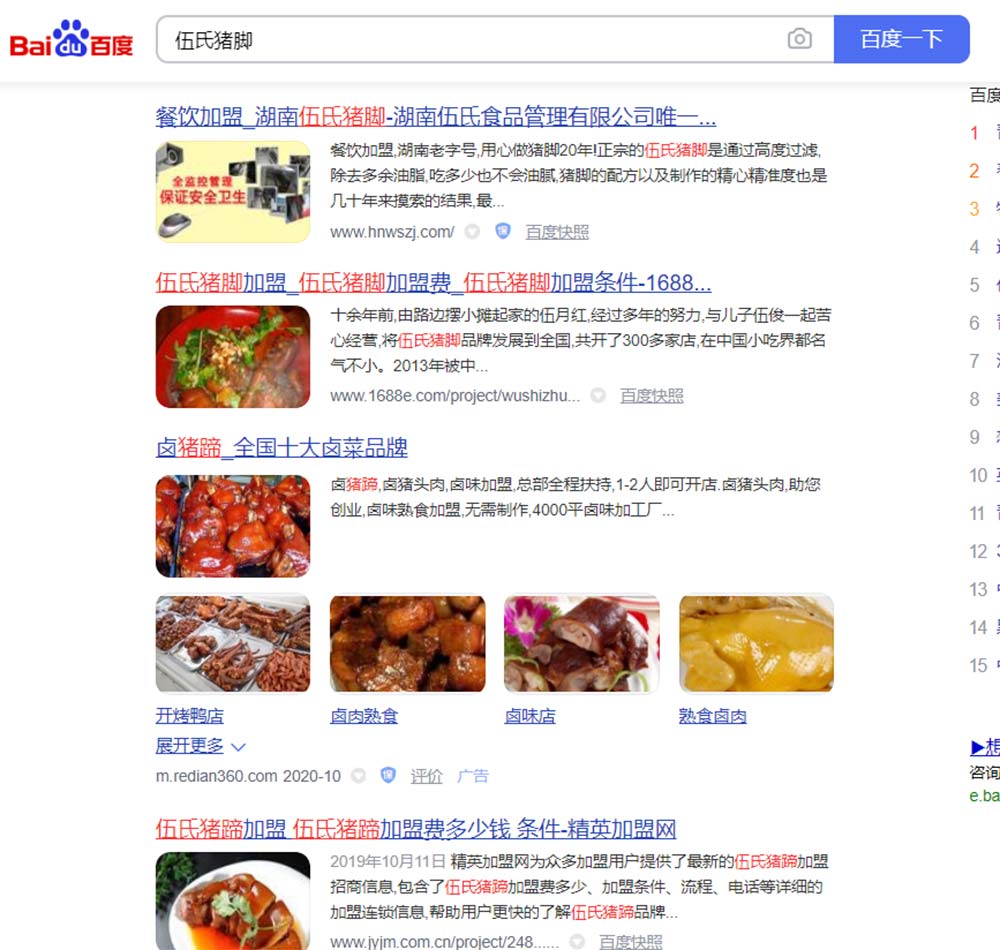Open the 熟食卤肉 link
1000x950 pixels.
click(x=712, y=716)
